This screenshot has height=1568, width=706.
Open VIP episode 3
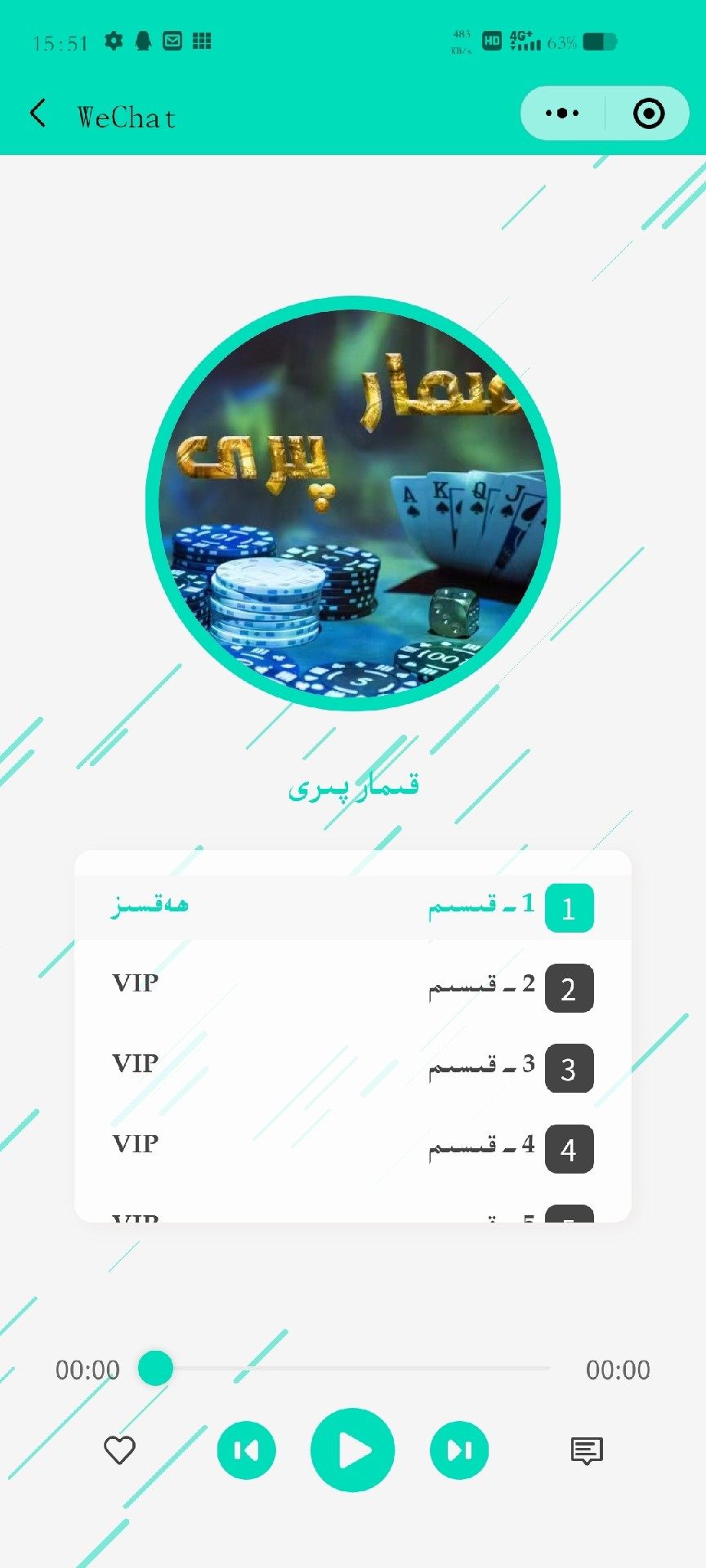pyautogui.click(x=353, y=1067)
